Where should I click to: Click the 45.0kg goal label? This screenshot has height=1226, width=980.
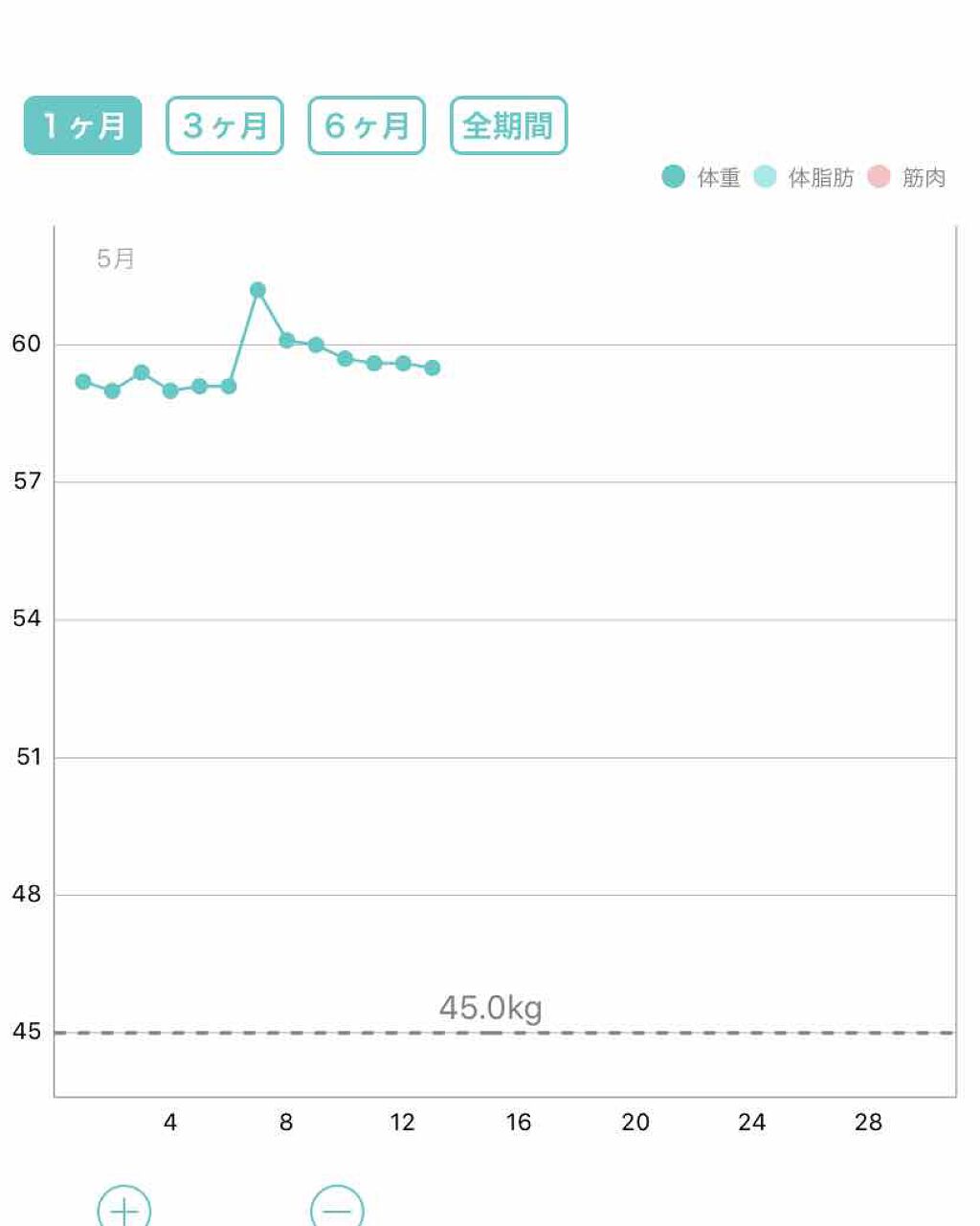pyautogui.click(x=490, y=1007)
